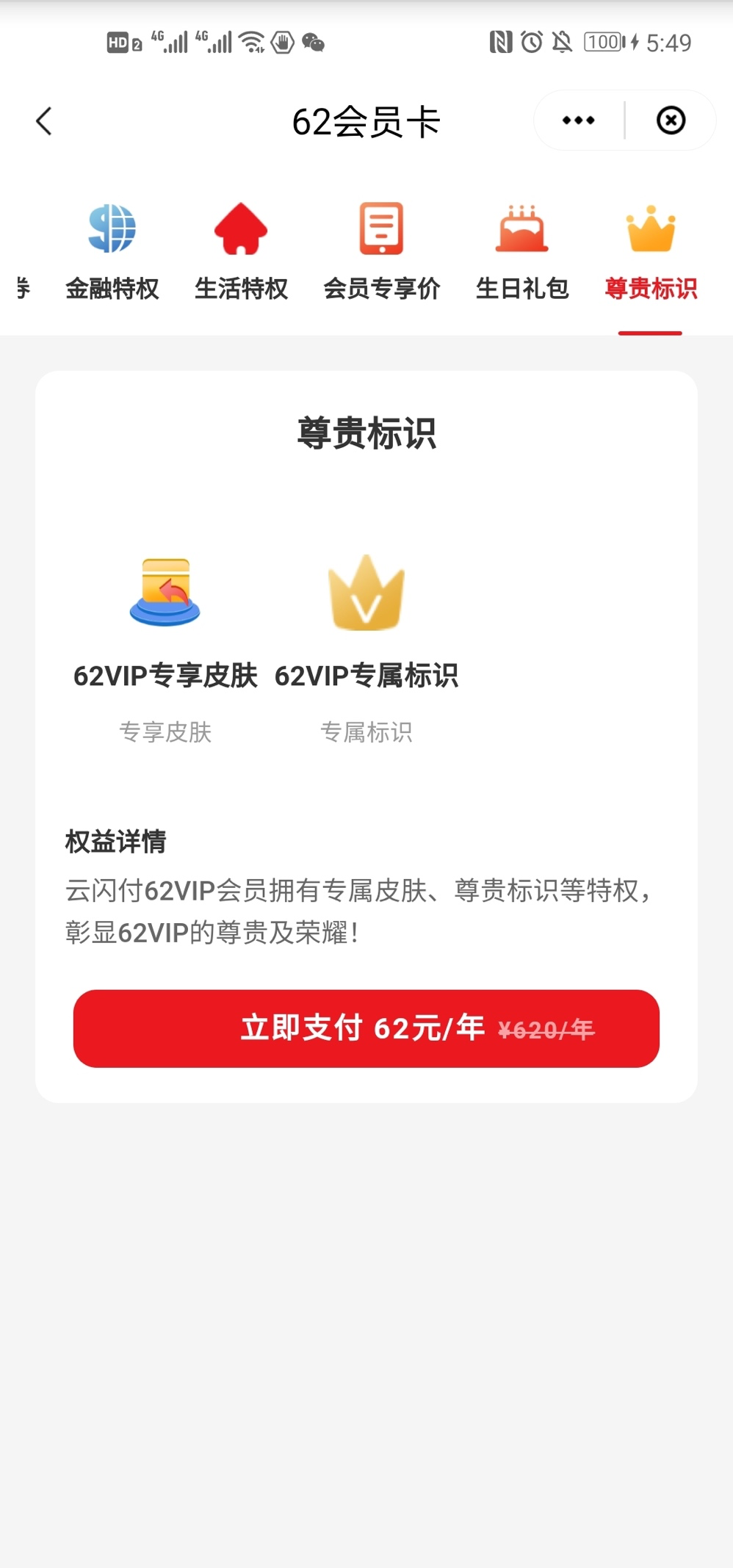Open the mini program three-dot menu

pyautogui.click(x=578, y=120)
